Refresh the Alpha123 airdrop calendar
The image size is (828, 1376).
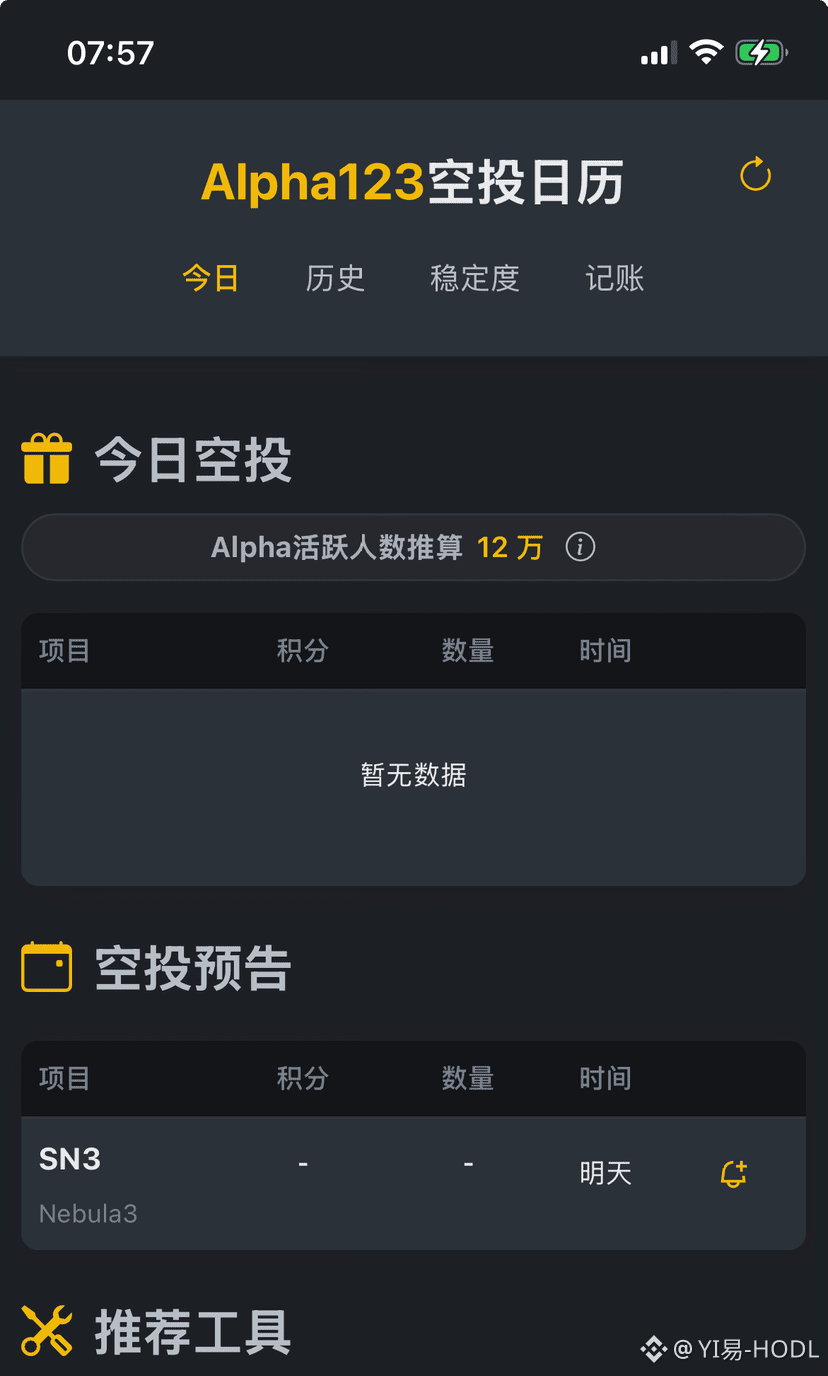[755, 175]
